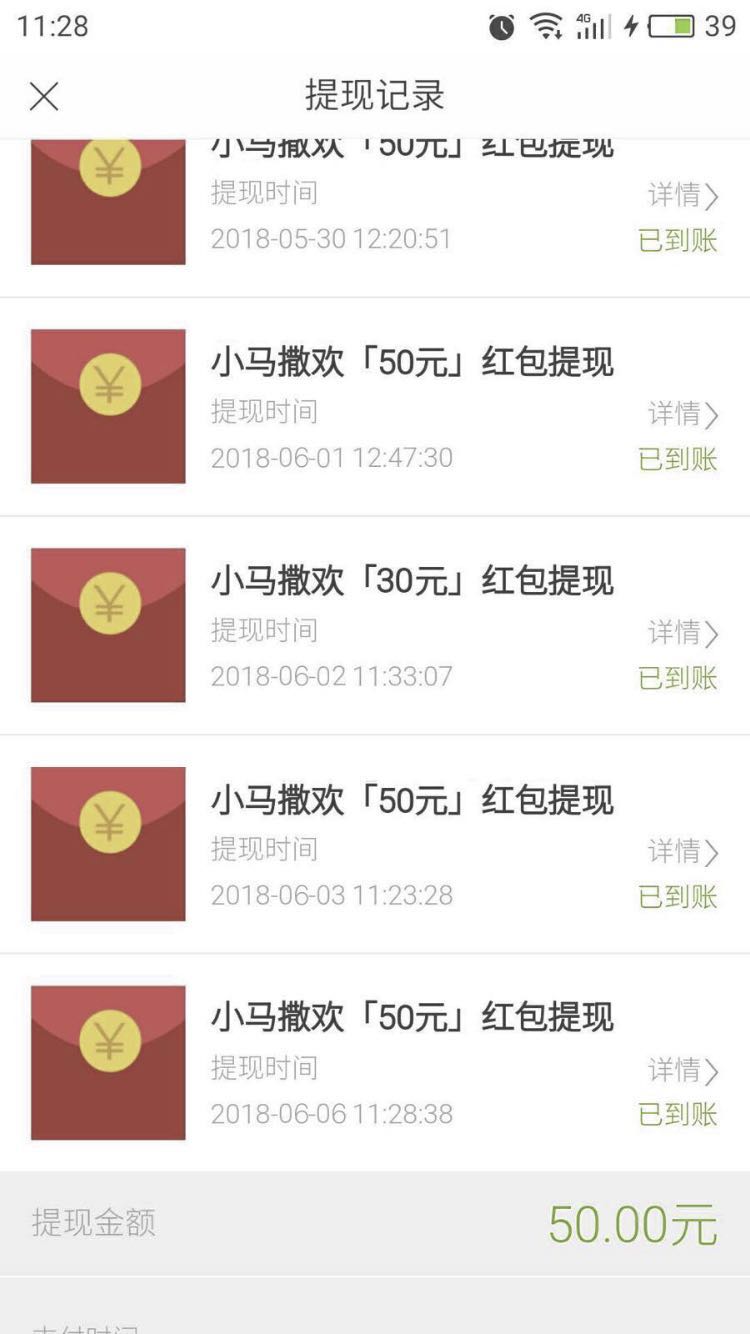
Task: Close the withdrawal records with the X
Action: coord(44,96)
